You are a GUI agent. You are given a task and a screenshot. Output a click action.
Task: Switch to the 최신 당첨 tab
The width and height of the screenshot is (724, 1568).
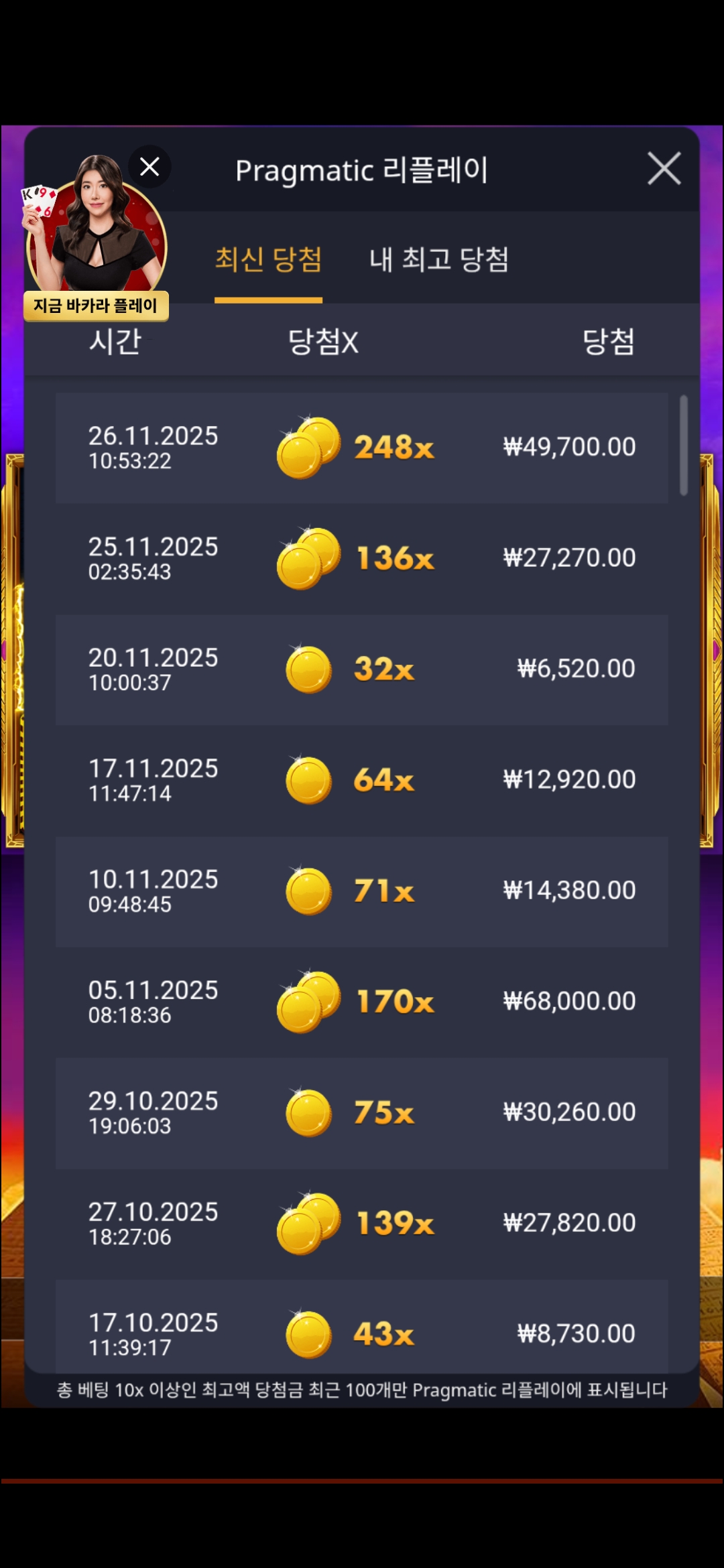click(268, 260)
